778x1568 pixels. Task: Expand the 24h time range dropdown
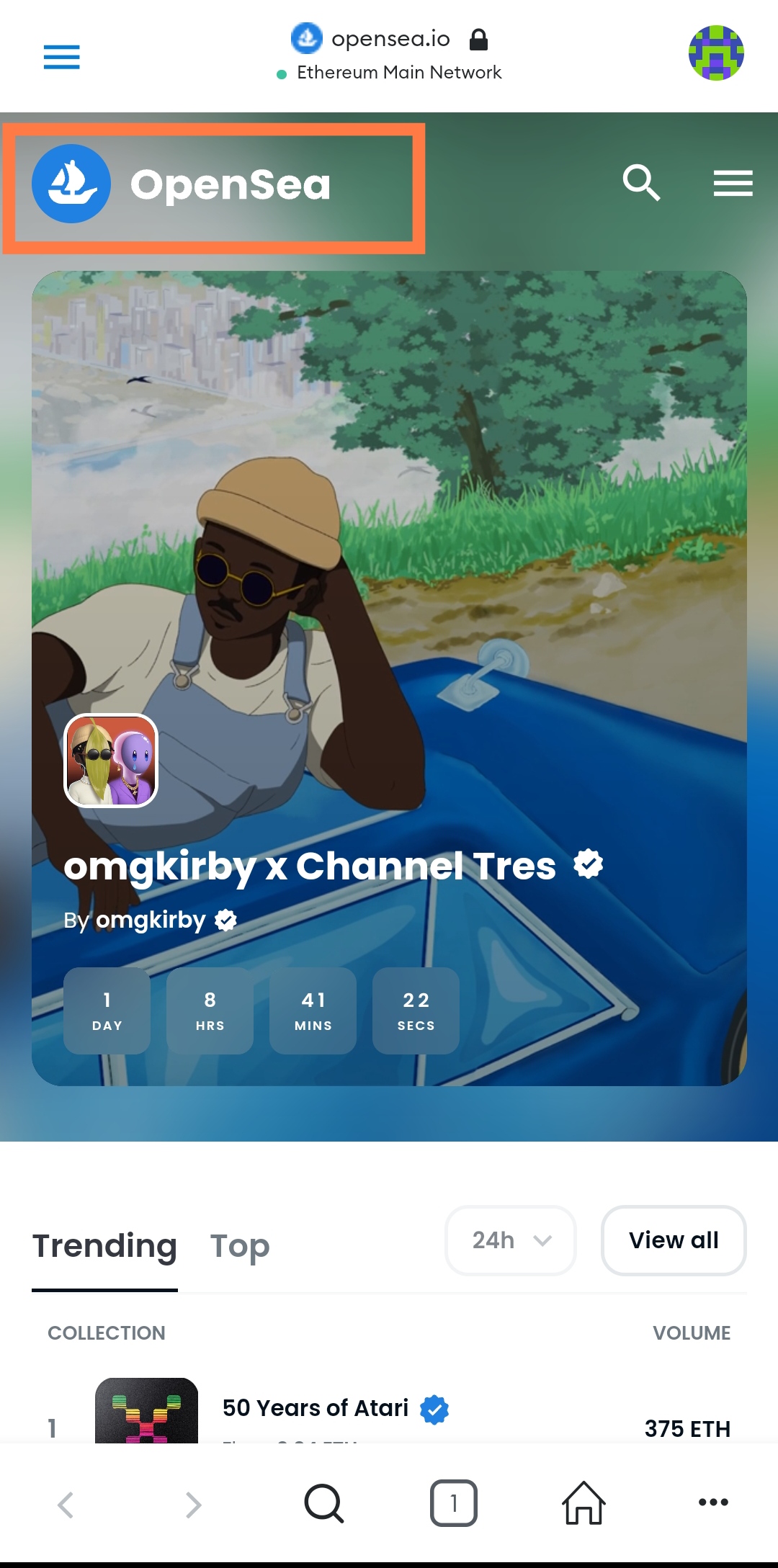point(511,1240)
